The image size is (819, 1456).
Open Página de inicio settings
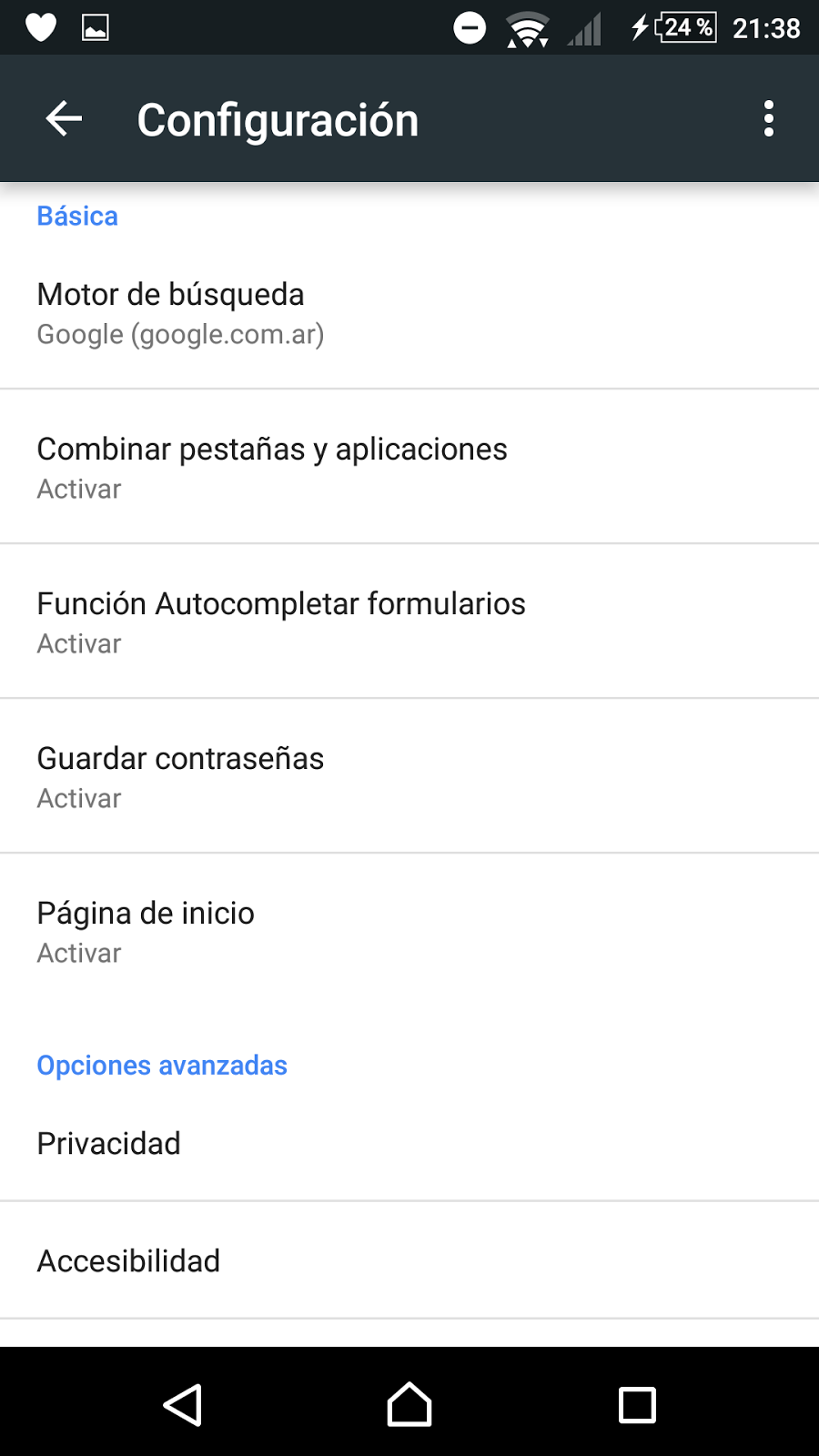click(x=409, y=932)
